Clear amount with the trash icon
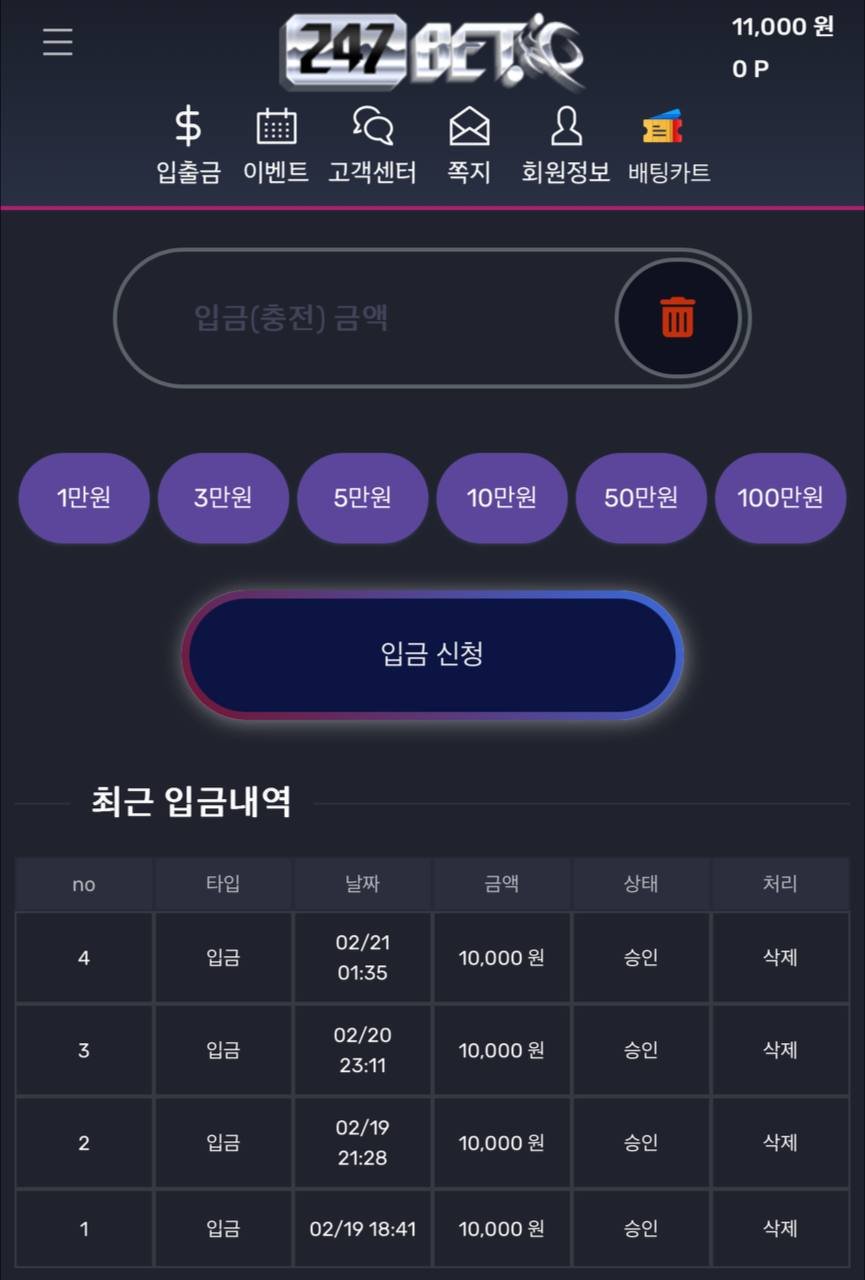The image size is (865, 1280). (677, 318)
